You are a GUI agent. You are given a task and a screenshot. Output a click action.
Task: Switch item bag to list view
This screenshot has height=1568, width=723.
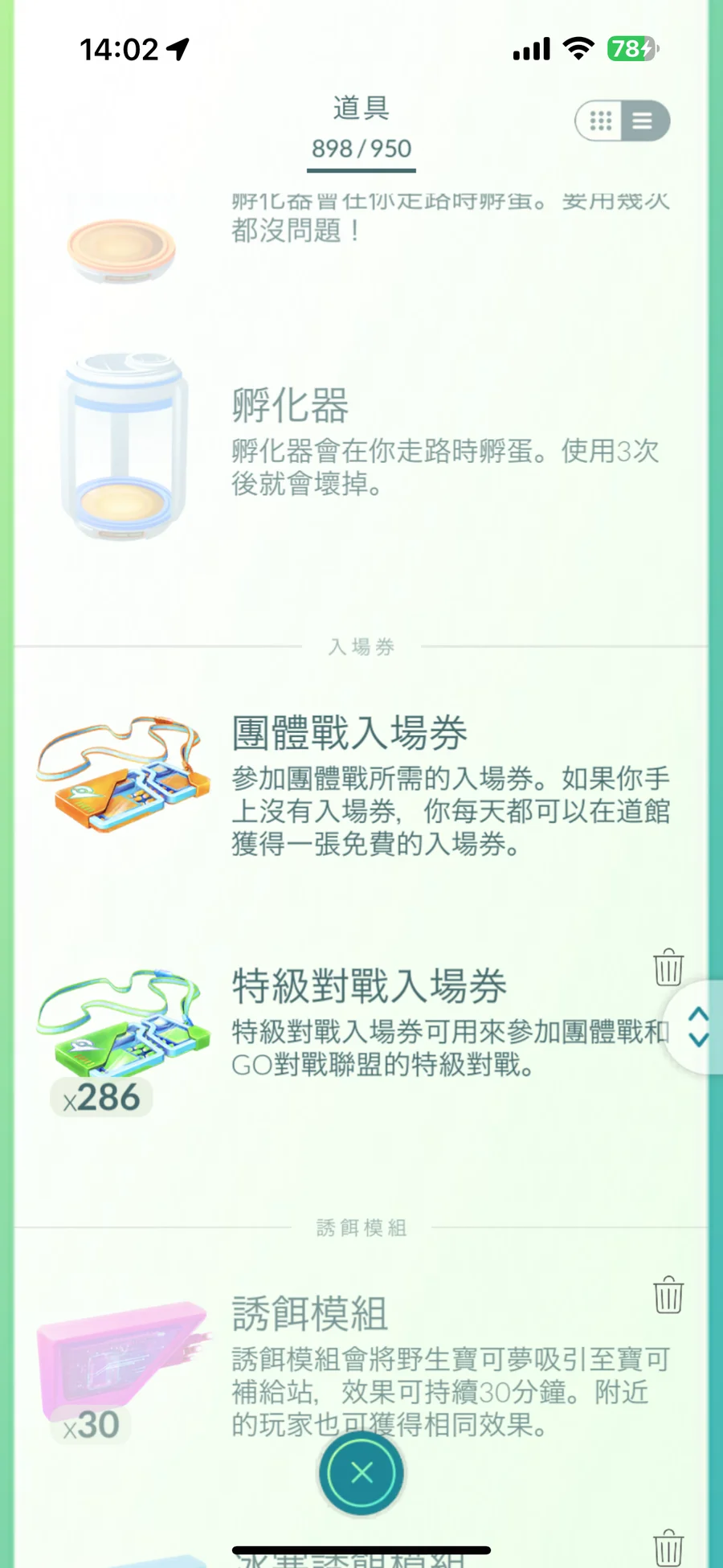tap(643, 121)
